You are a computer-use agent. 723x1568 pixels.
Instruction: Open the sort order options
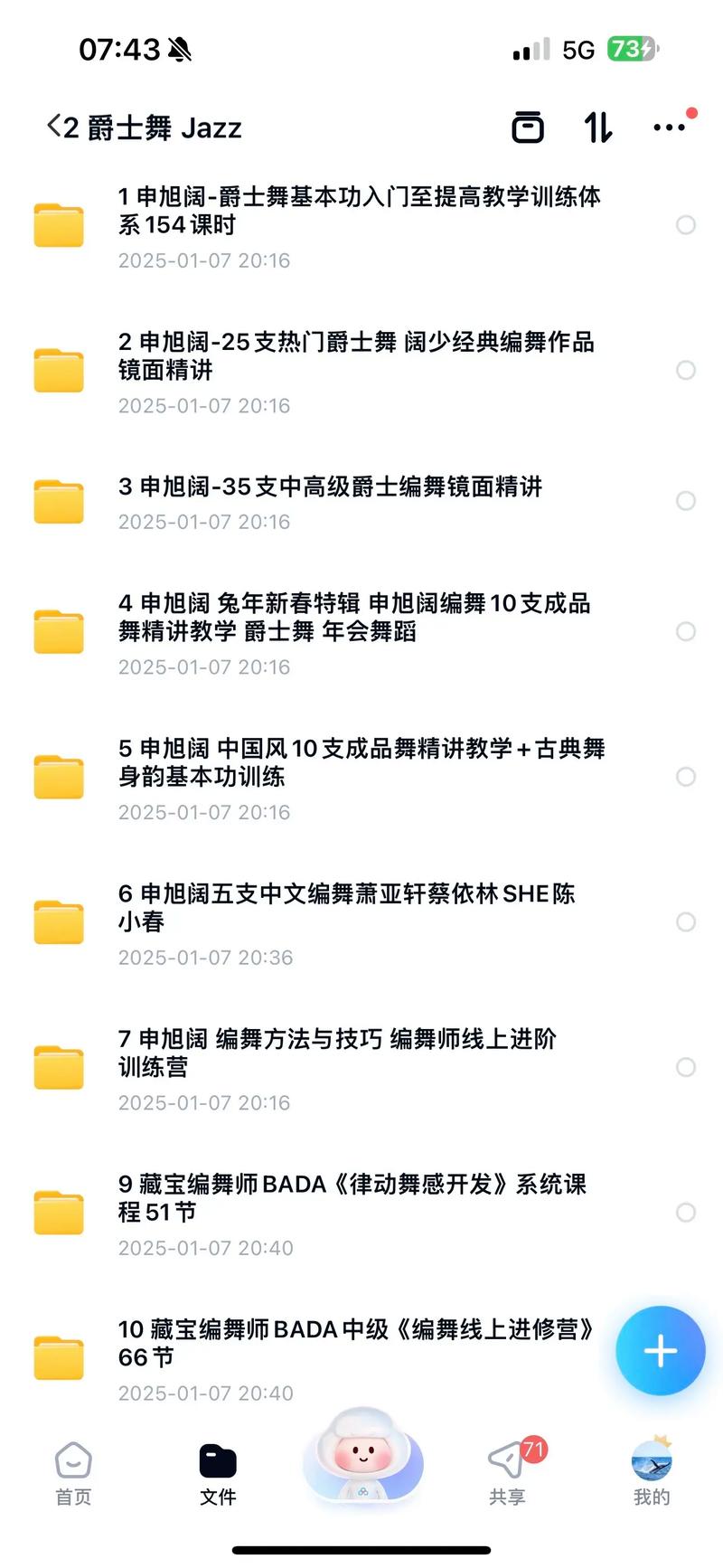pyautogui.click(x=597, y=128)
